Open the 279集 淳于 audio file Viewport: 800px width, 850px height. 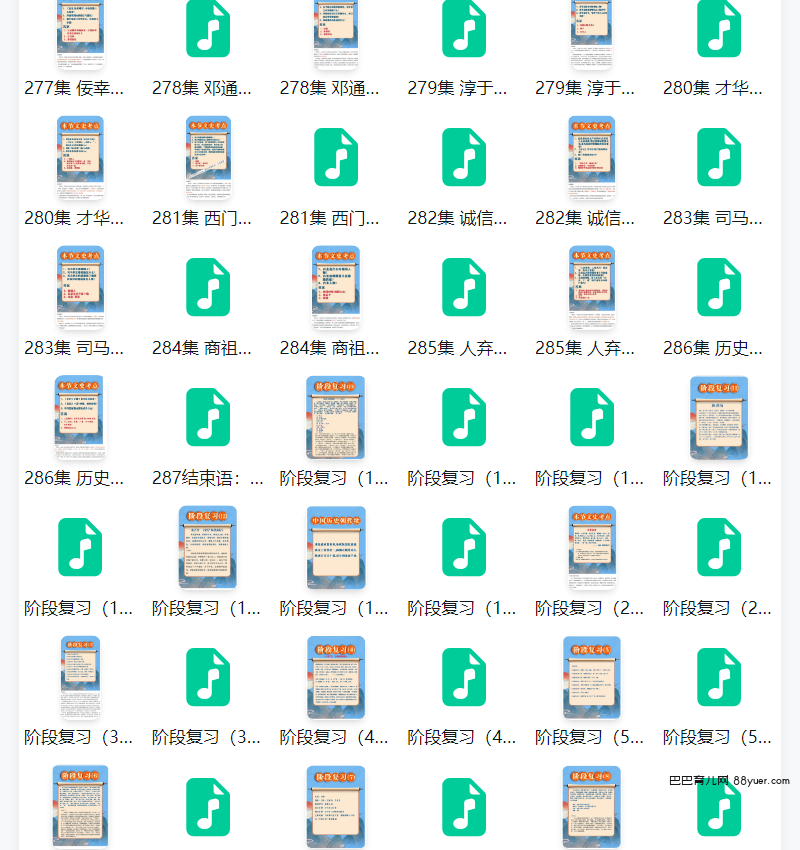pos(464,30)
